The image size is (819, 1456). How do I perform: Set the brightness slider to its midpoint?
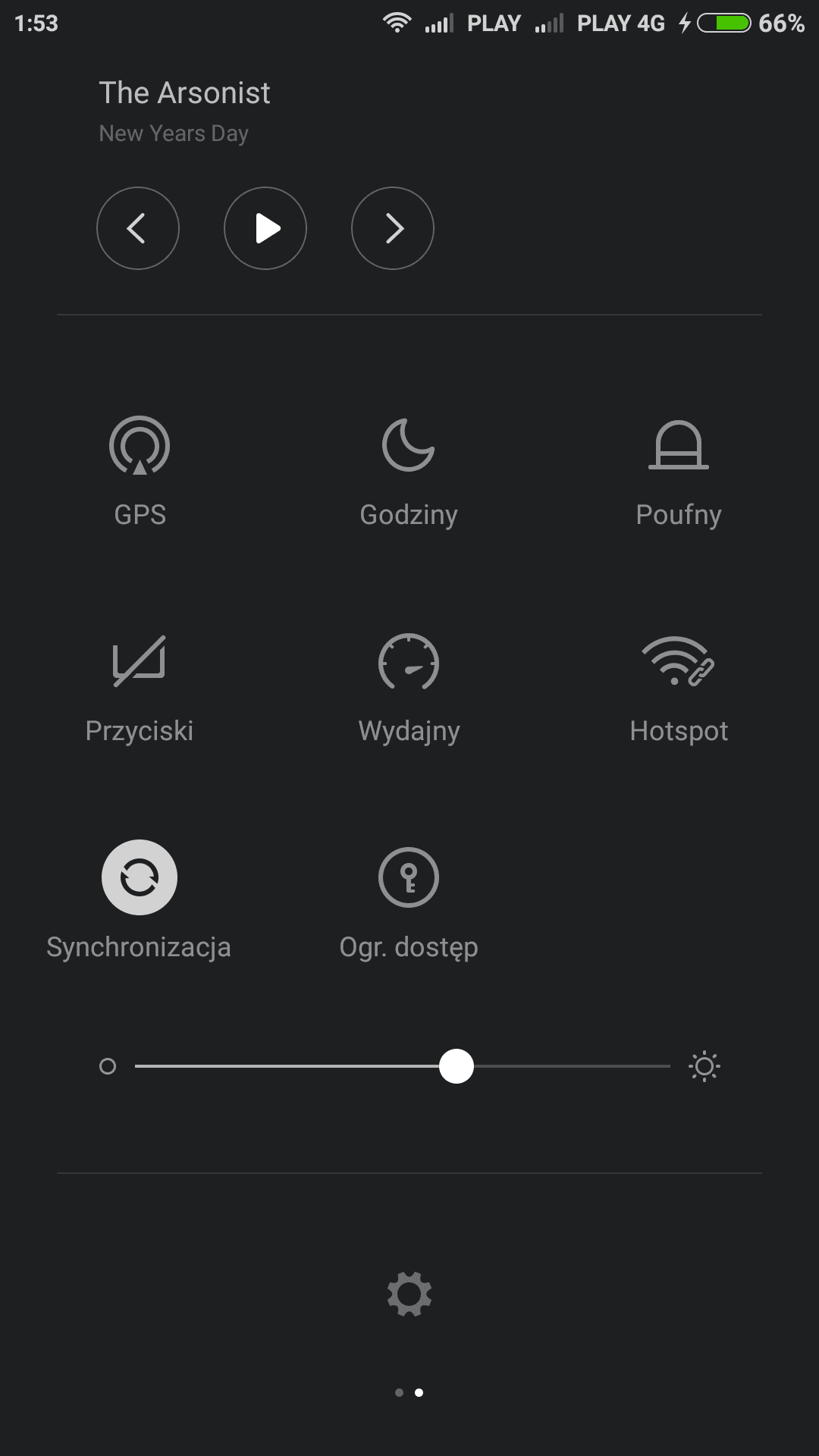tap(403, 1066)
